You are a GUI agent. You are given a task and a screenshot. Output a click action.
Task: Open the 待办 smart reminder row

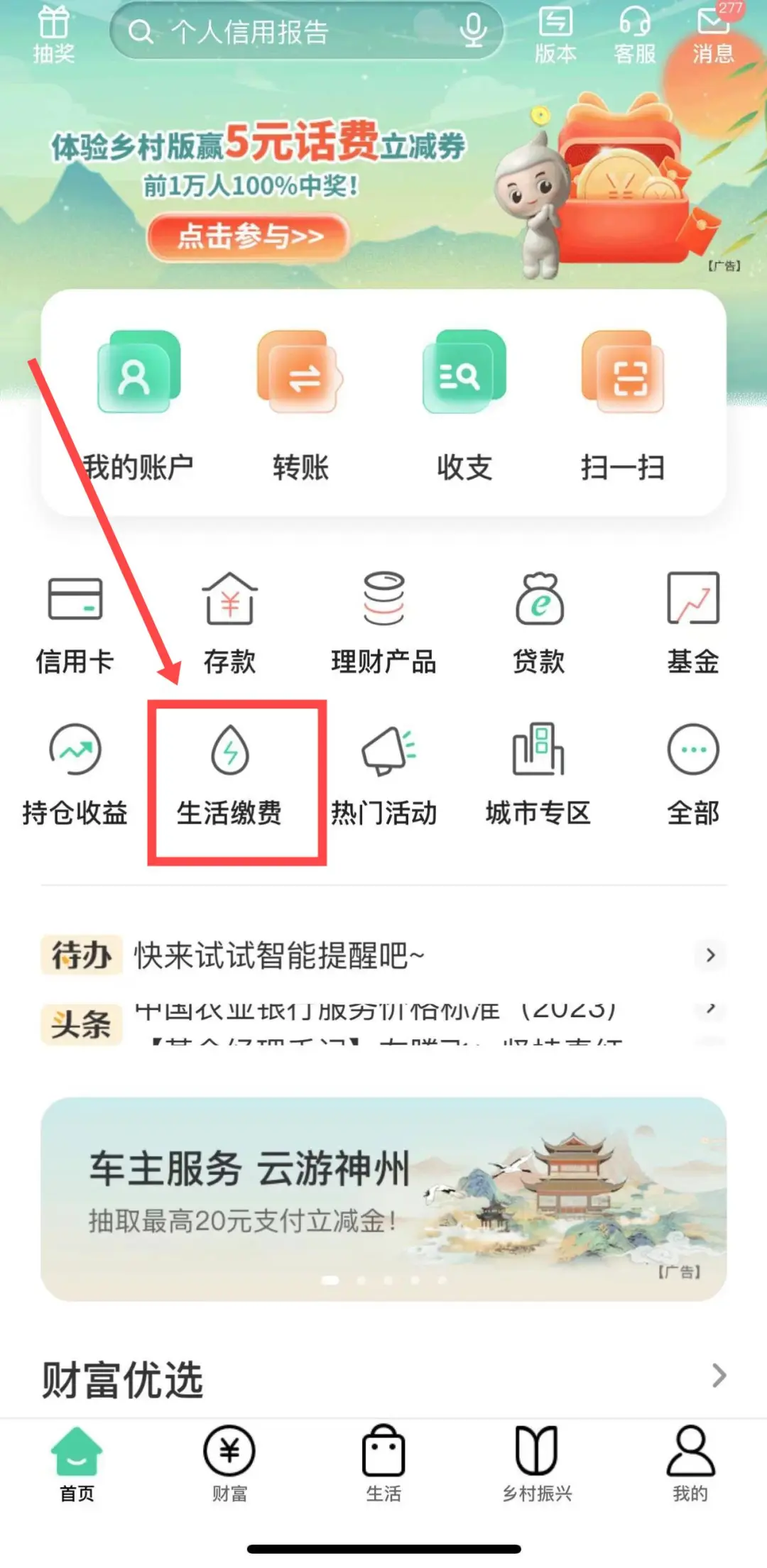pyautogui.click(x=383, y=955)
